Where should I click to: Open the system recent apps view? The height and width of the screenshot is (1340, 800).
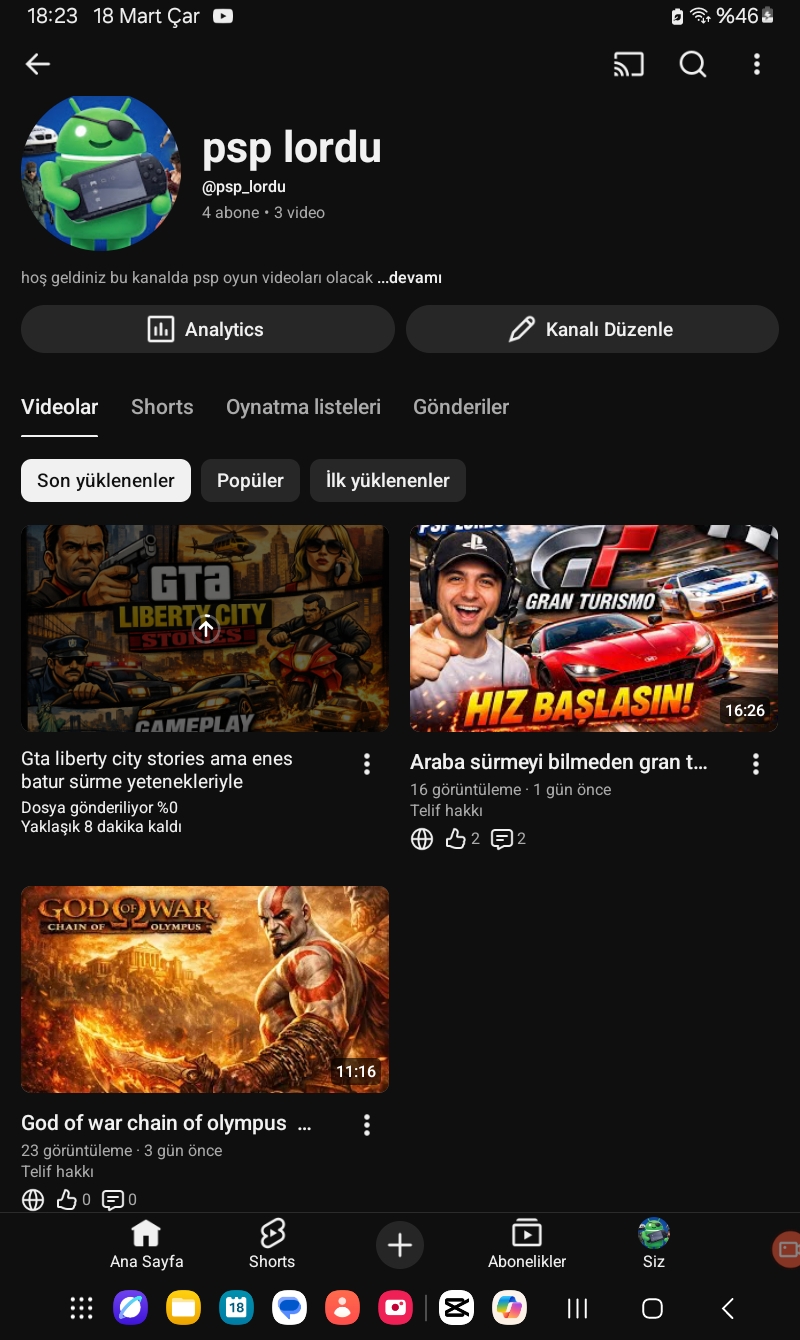(577, 1308)
